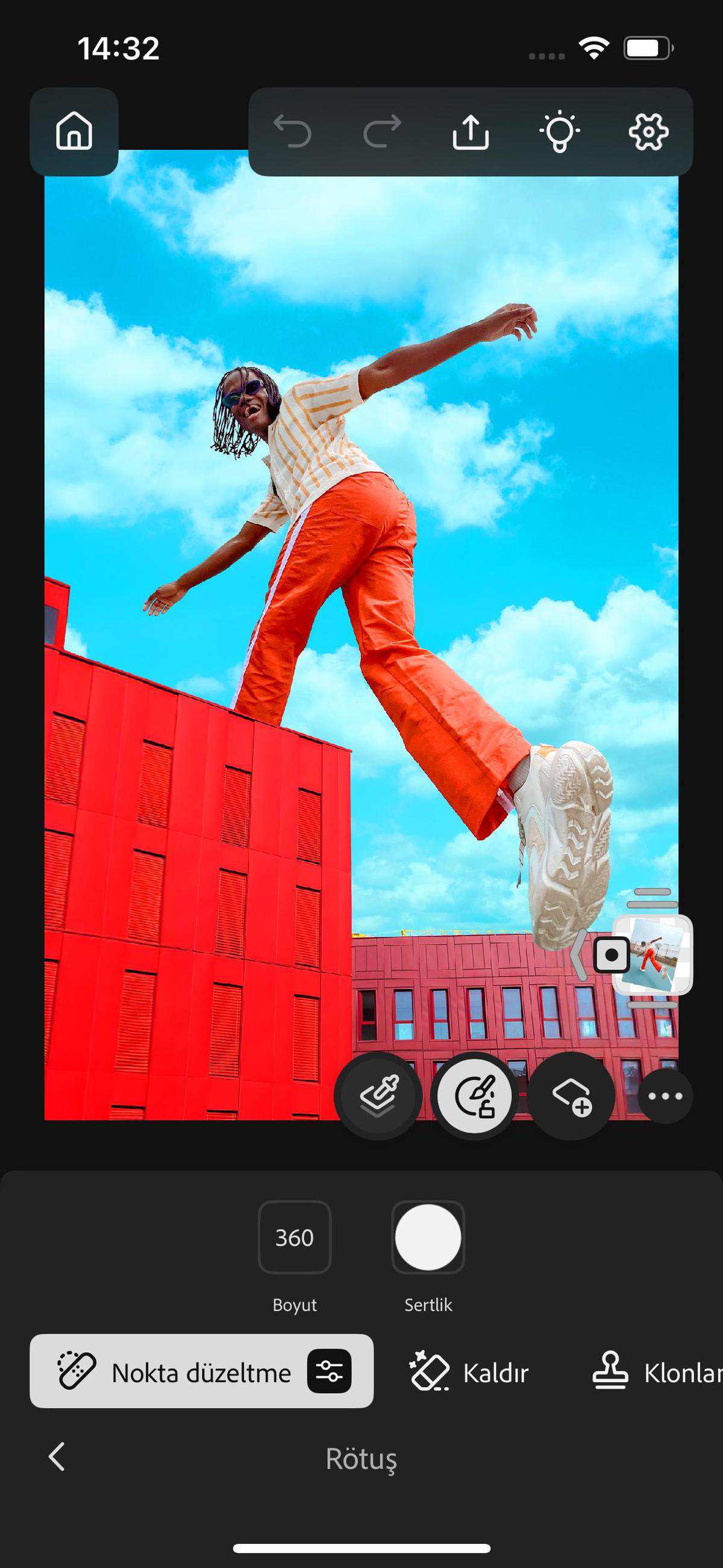This screenshot has height=1568, width=723.
Task: Open settings gear
Action: (x=648, y=131)
